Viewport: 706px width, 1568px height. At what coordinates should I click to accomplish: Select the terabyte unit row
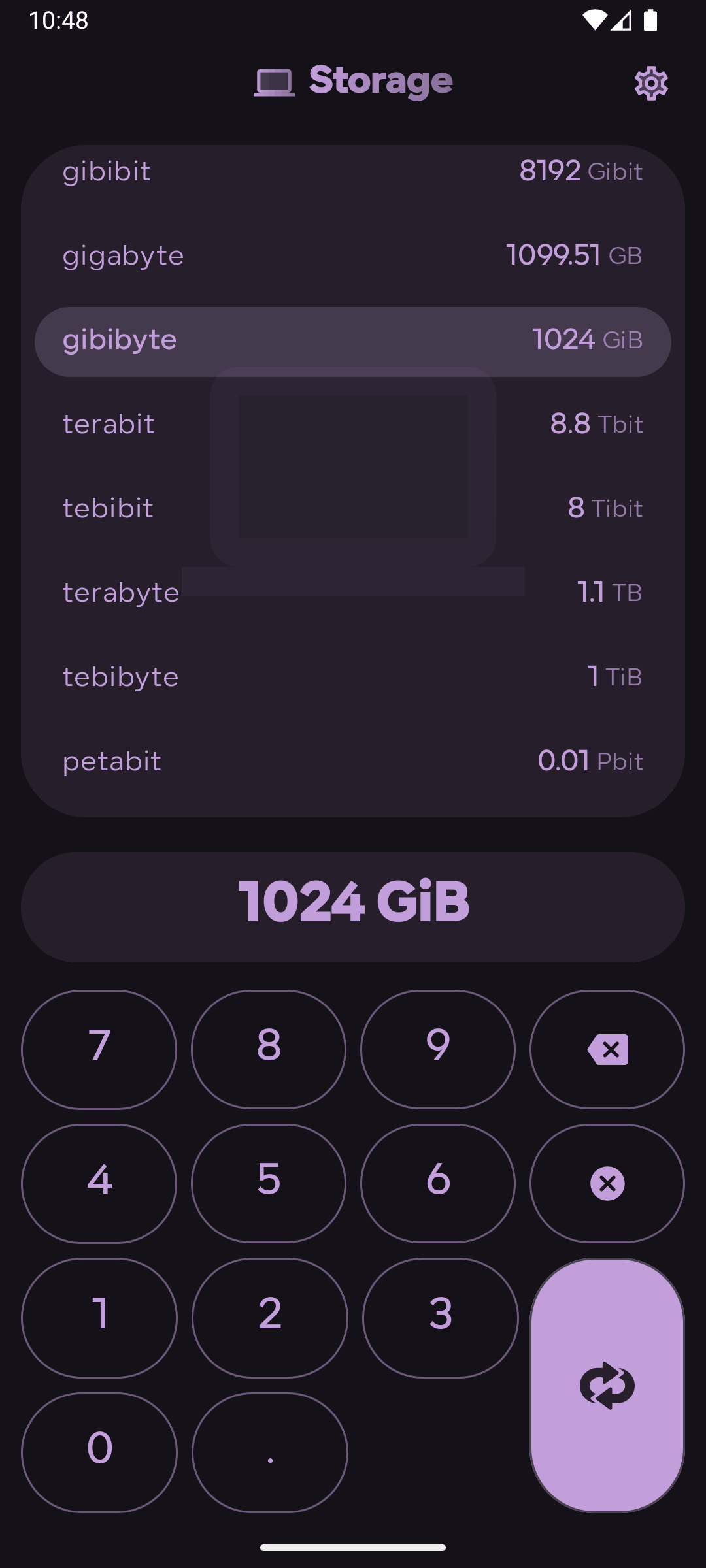pos(353,592)
